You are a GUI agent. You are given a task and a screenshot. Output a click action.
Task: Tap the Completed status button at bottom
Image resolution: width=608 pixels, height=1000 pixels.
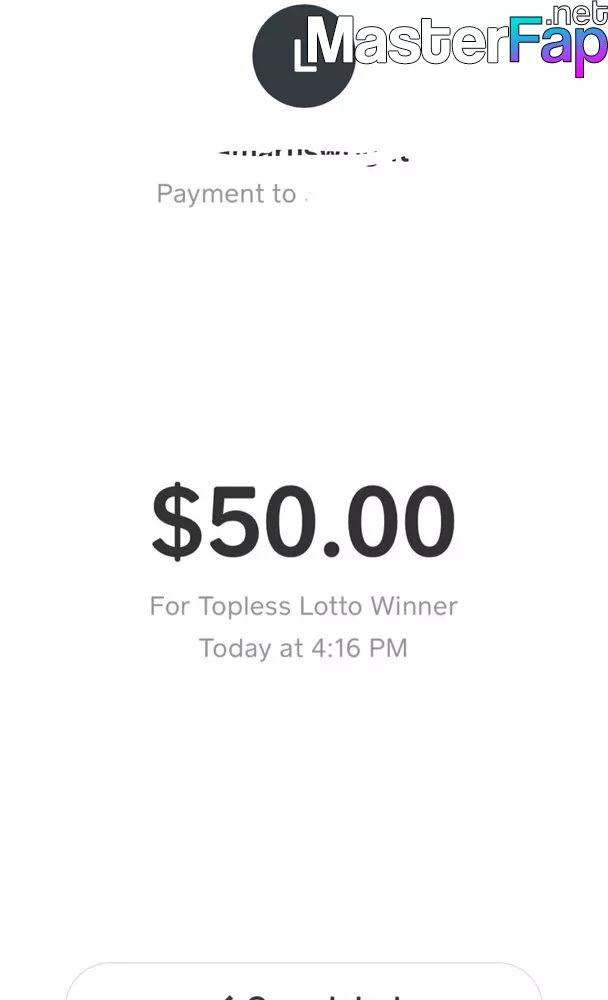coord(304,982)
